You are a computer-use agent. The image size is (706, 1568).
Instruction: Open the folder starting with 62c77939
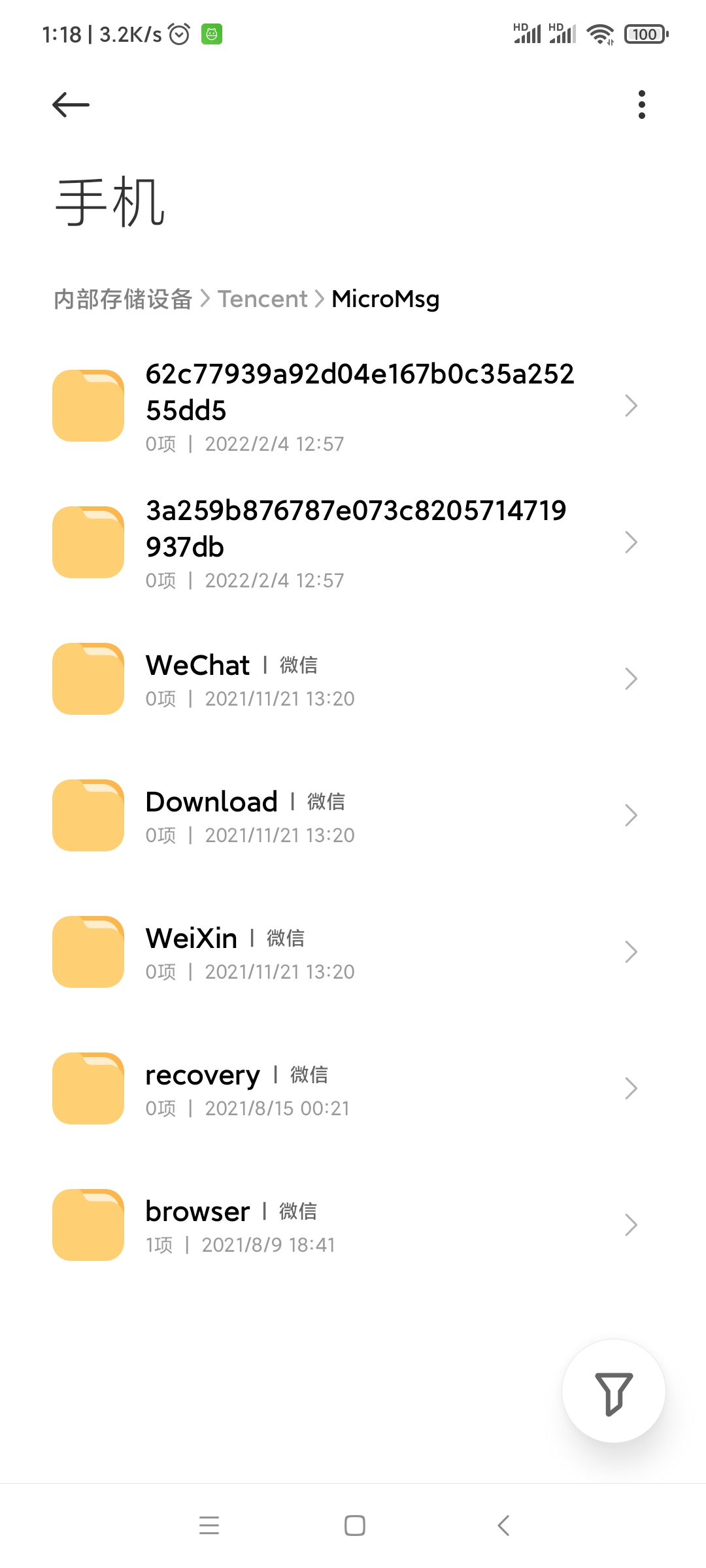click(x=353, y=406)
